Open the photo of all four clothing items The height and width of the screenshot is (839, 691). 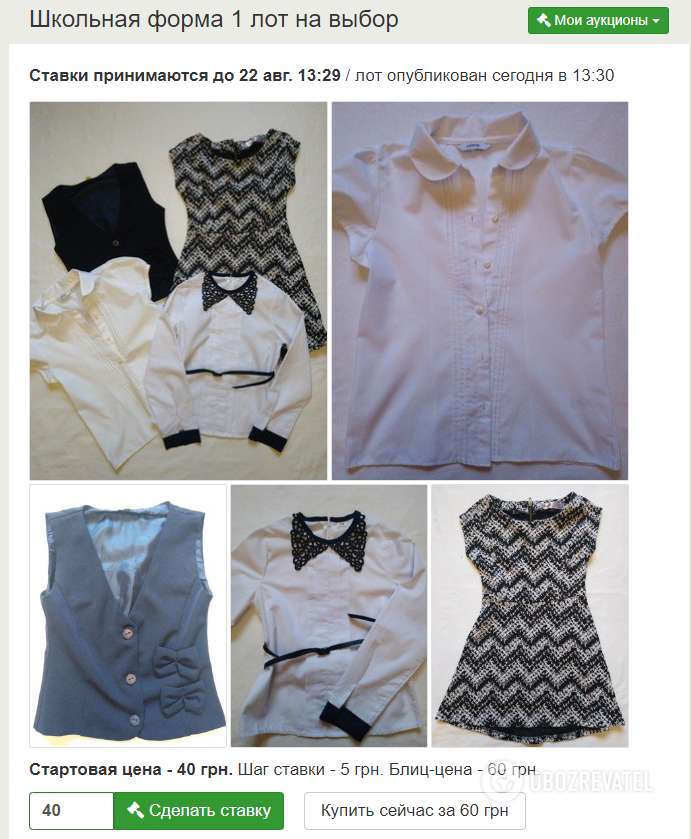pos(178,290)
